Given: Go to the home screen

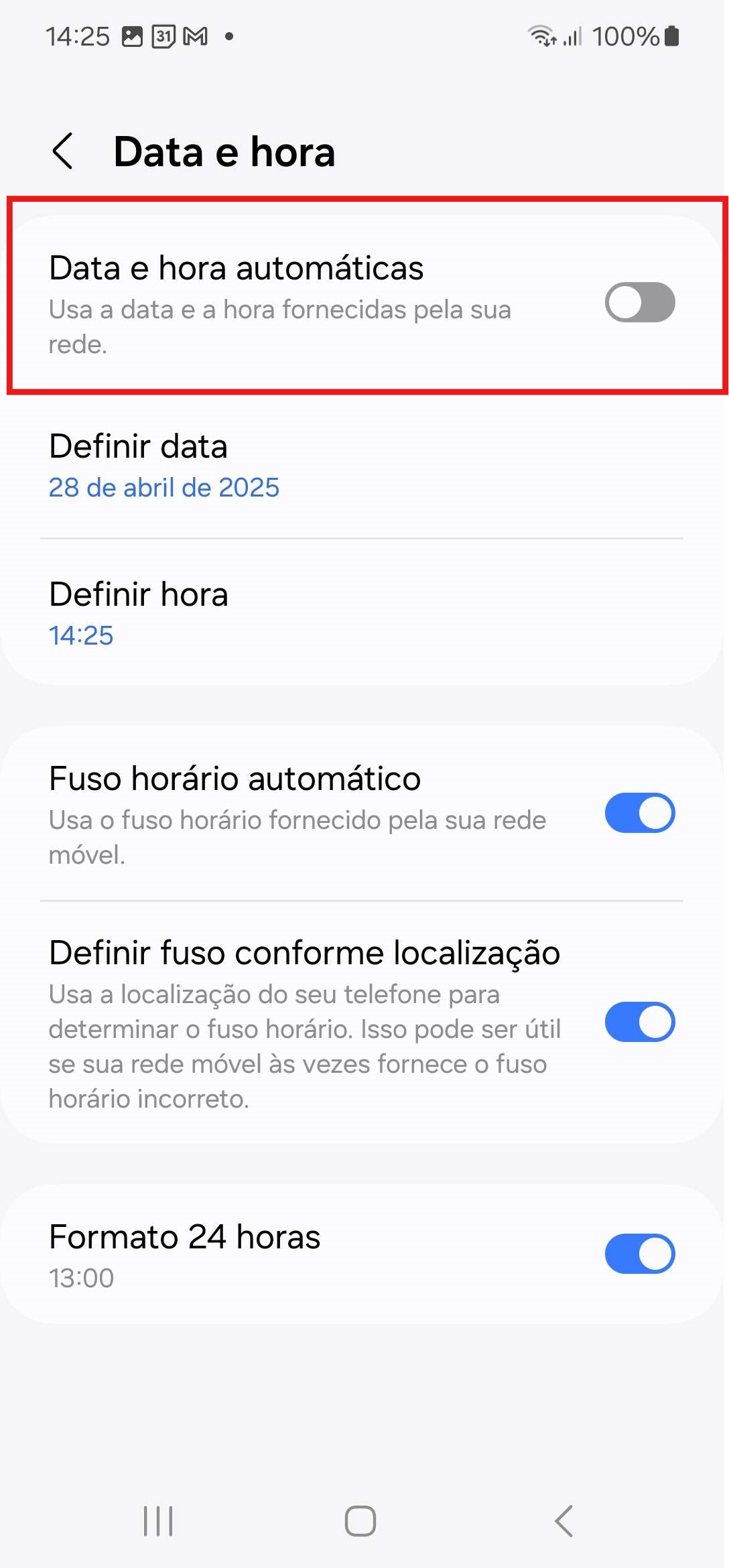Looking at the screenshot, I should click(x=360, y=1521).
